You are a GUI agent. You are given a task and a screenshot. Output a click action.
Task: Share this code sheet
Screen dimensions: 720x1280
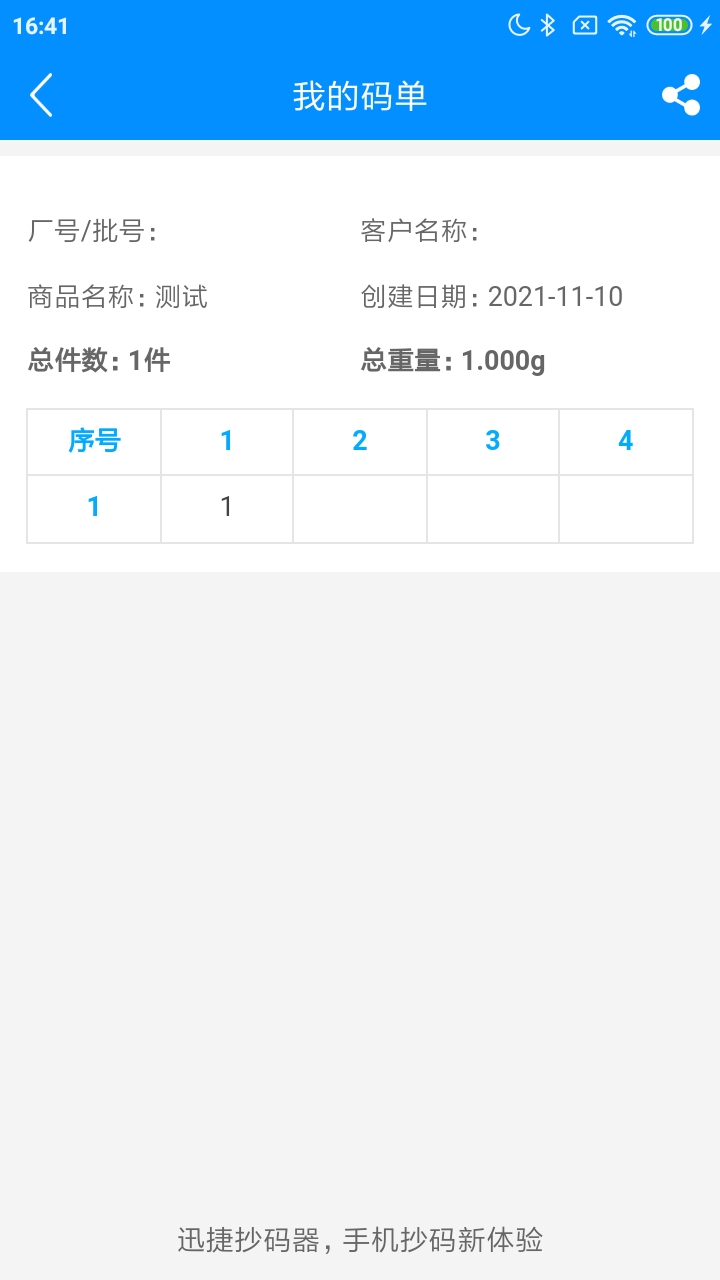(x=680, y=96)
